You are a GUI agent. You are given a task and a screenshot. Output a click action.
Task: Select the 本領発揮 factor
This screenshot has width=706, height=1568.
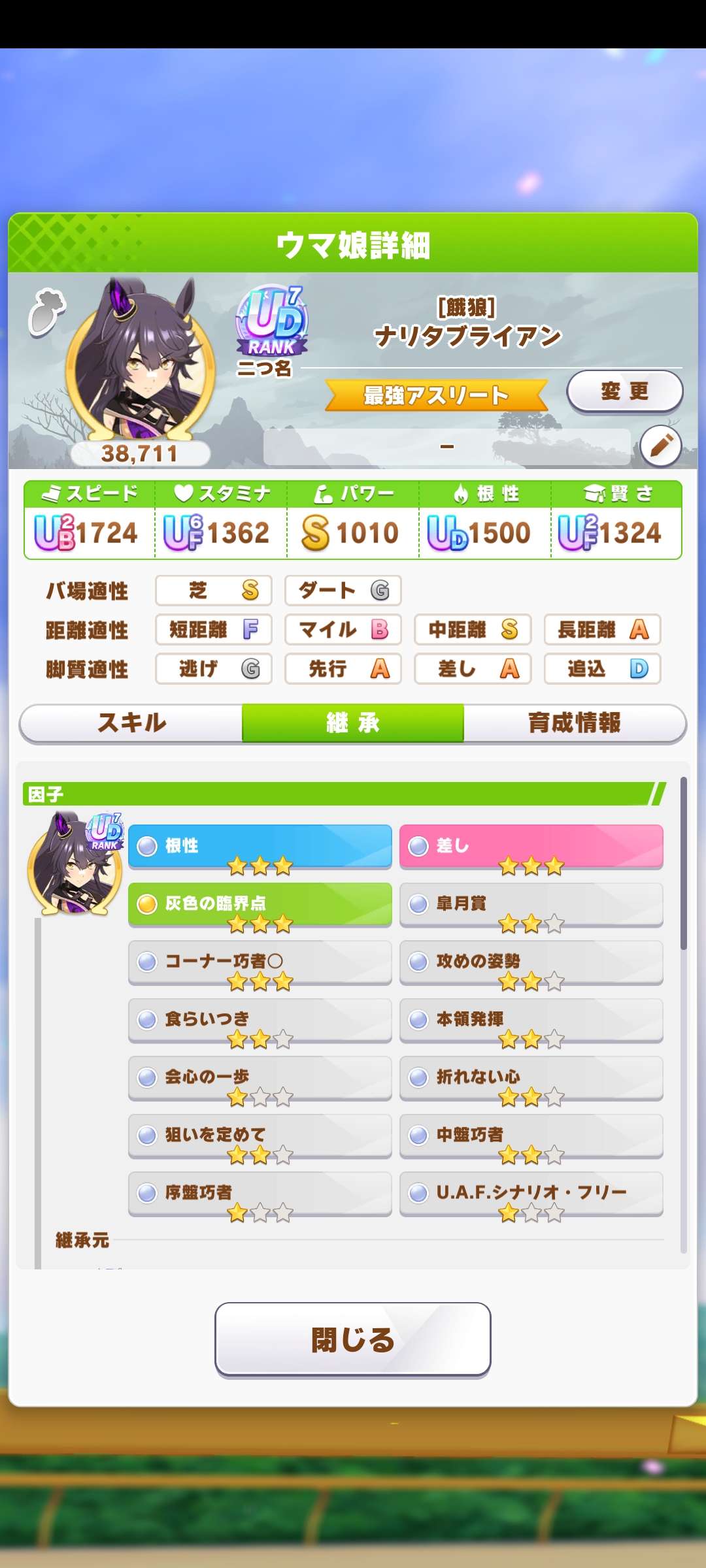531,1019
